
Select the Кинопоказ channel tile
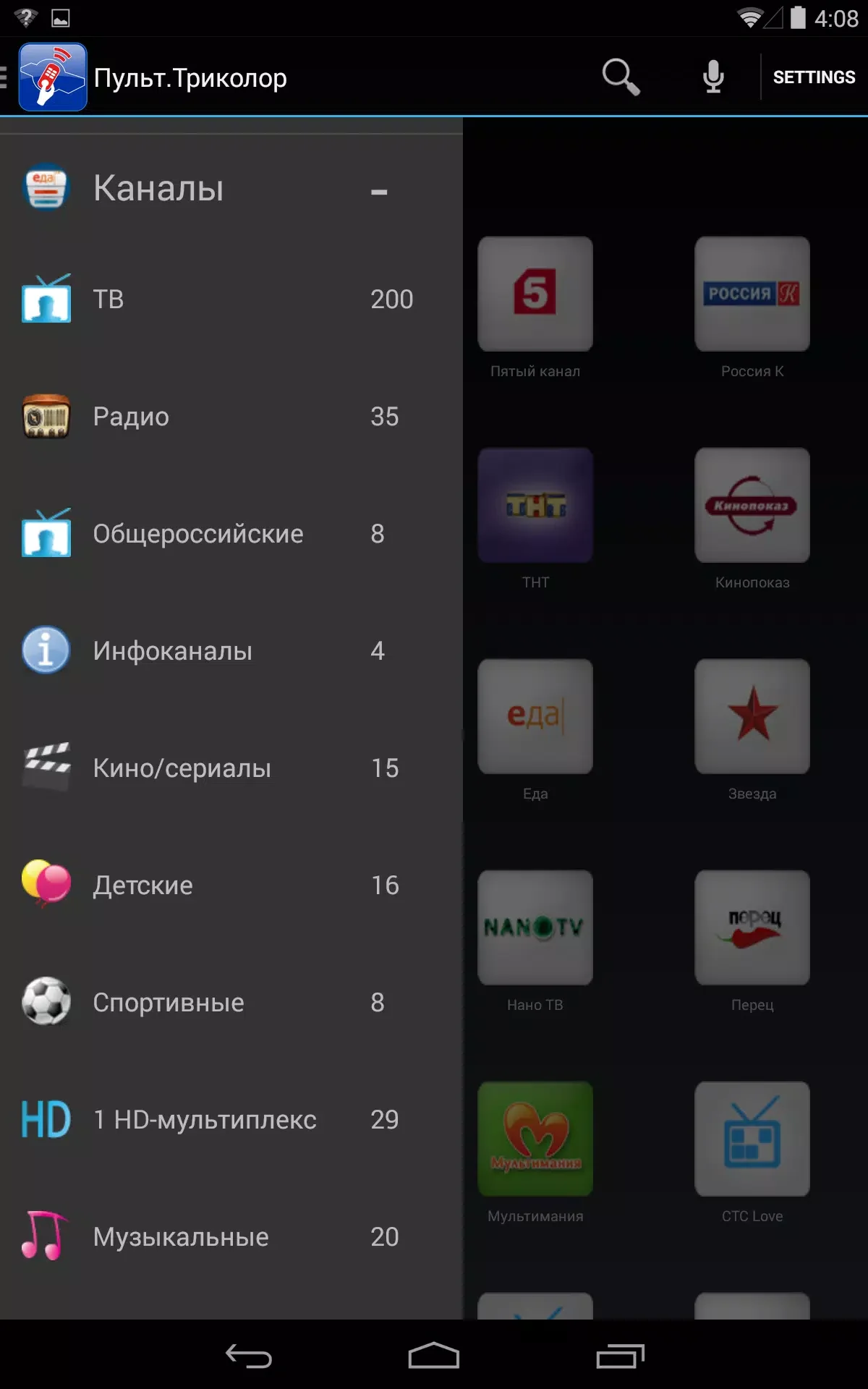752,506
